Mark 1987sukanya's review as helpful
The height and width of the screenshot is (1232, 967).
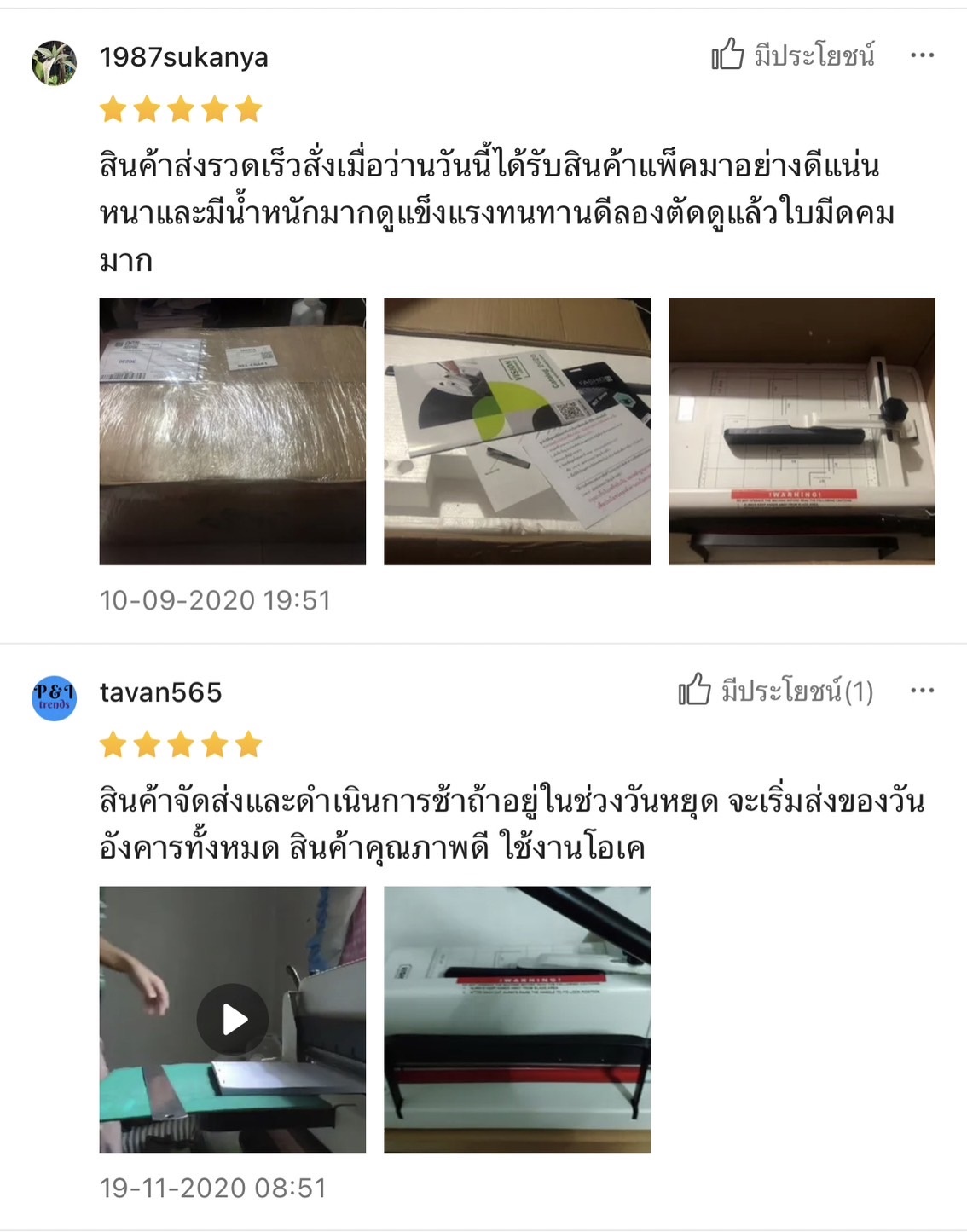tap(792, 55)
